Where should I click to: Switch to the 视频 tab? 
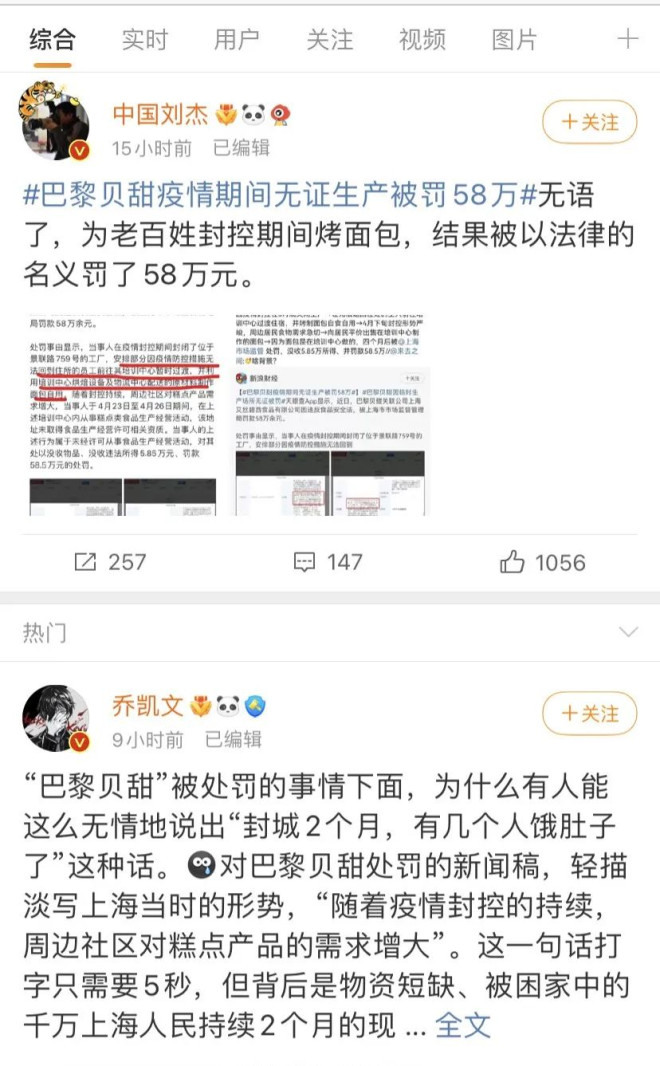(x=422, y=39)
